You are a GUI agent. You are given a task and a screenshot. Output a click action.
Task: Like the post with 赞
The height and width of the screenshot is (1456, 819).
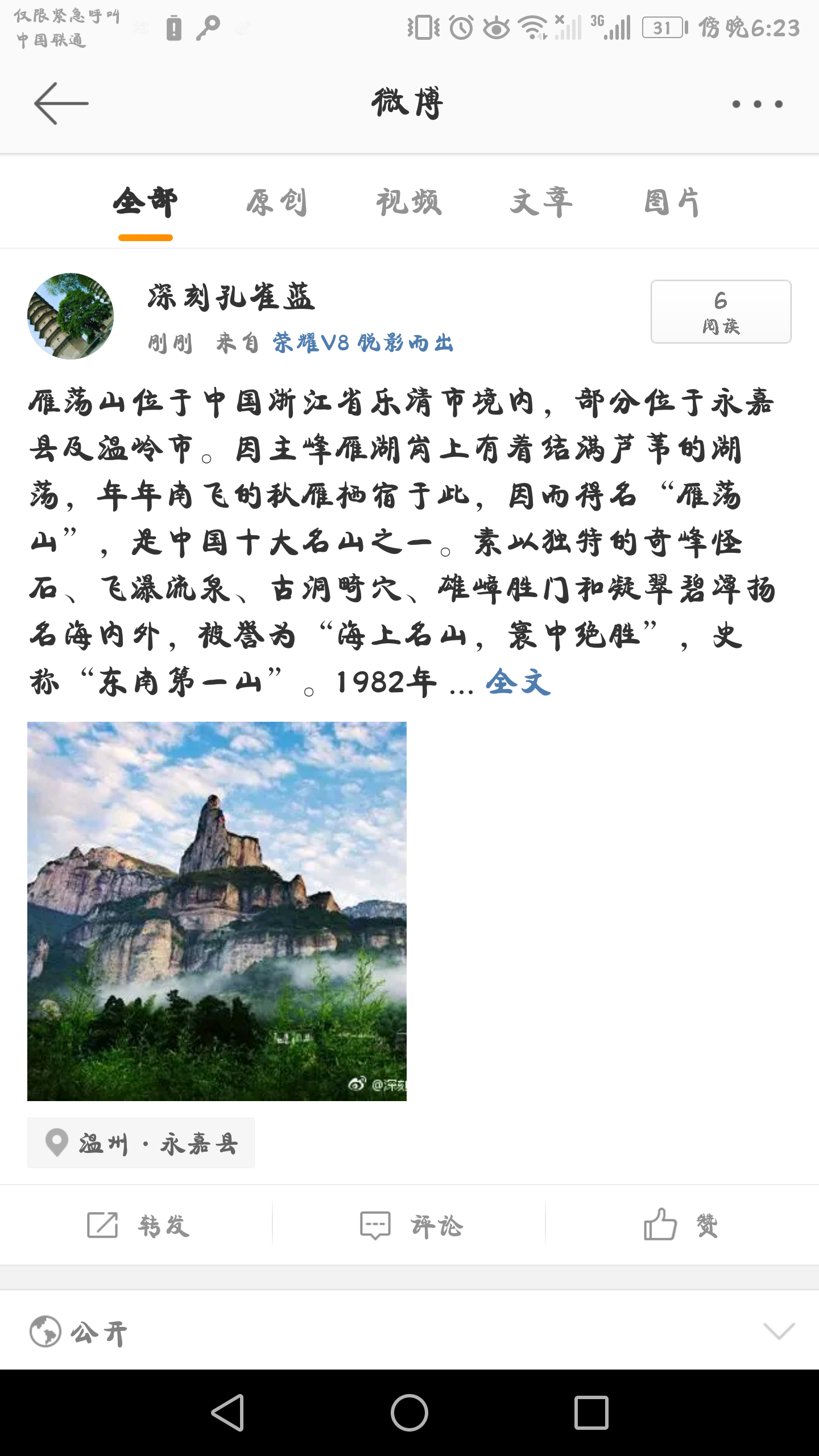pyautogui.click(x=681, y=1225)
